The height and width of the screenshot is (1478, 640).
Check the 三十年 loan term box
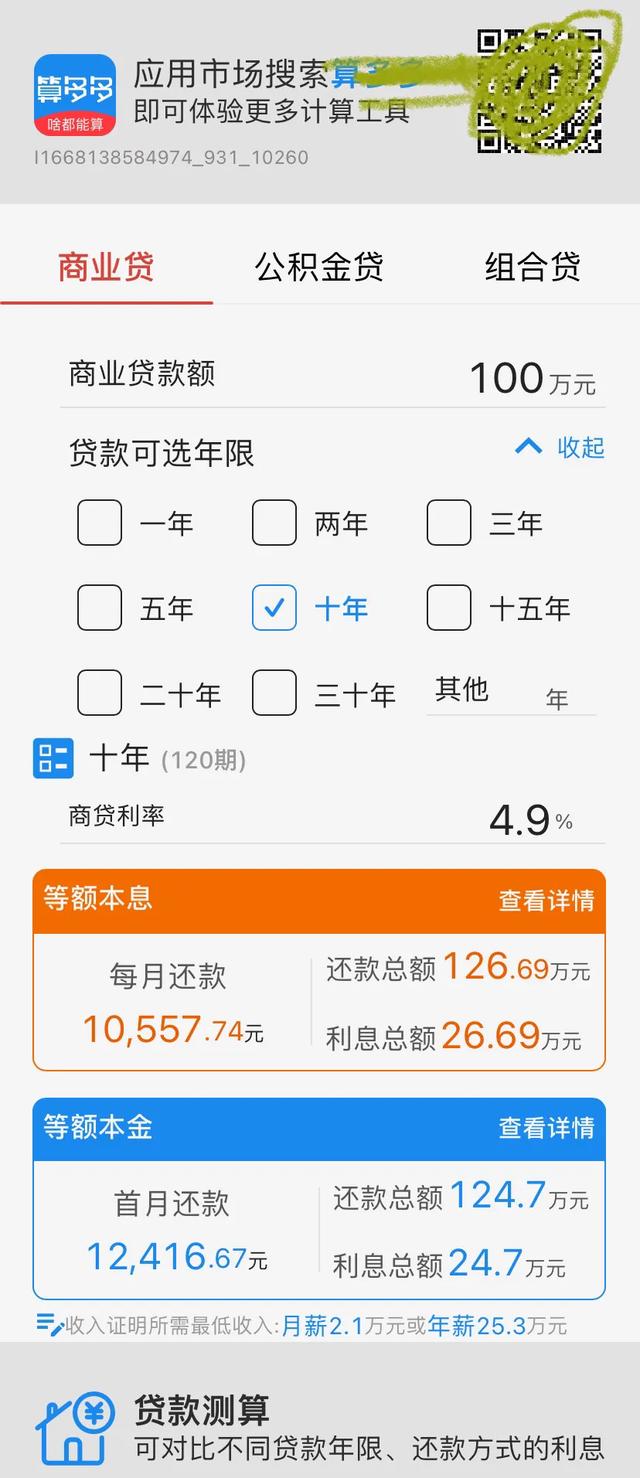(274, 693)
